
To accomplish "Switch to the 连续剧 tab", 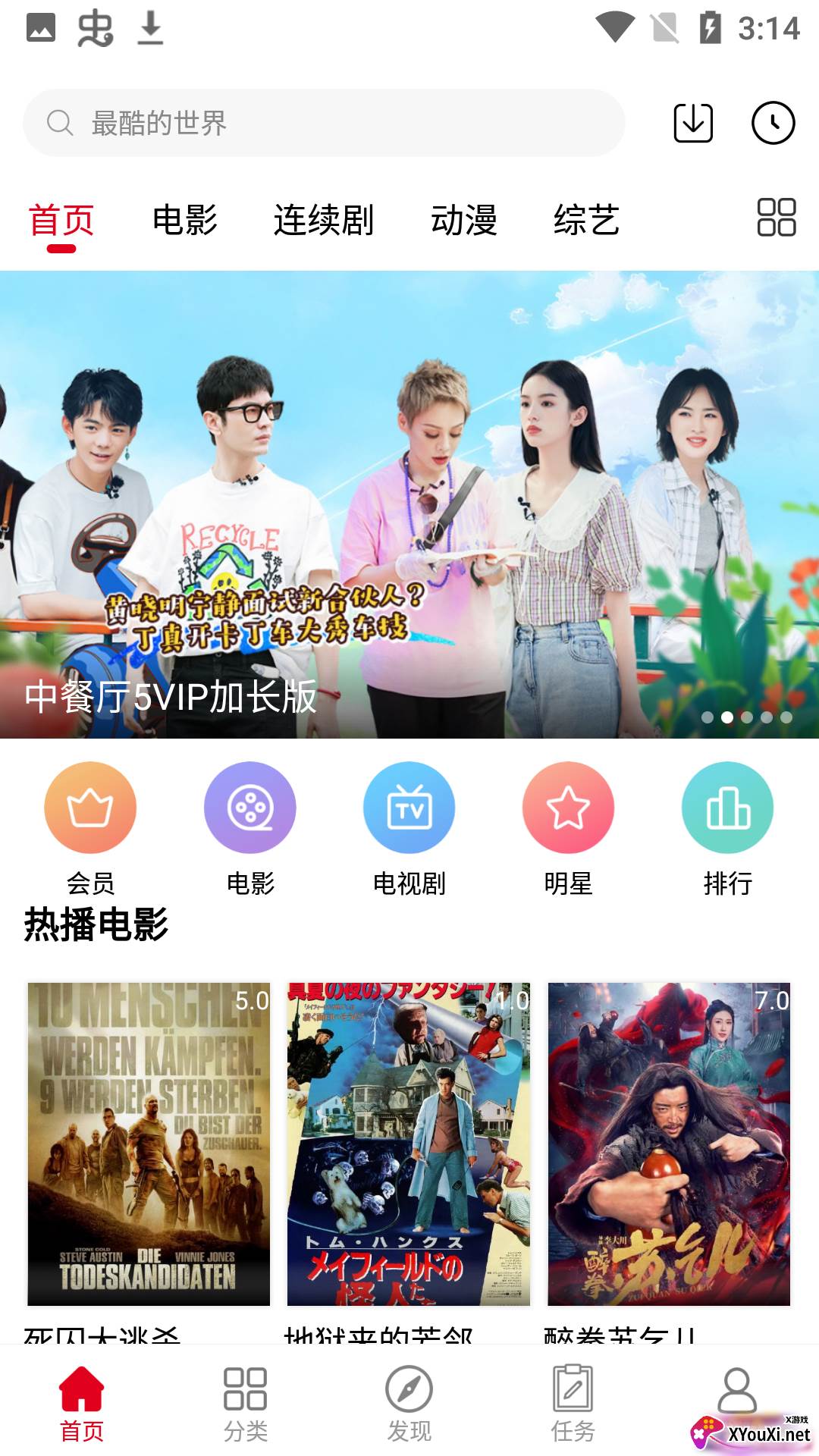I will [324, 220].
